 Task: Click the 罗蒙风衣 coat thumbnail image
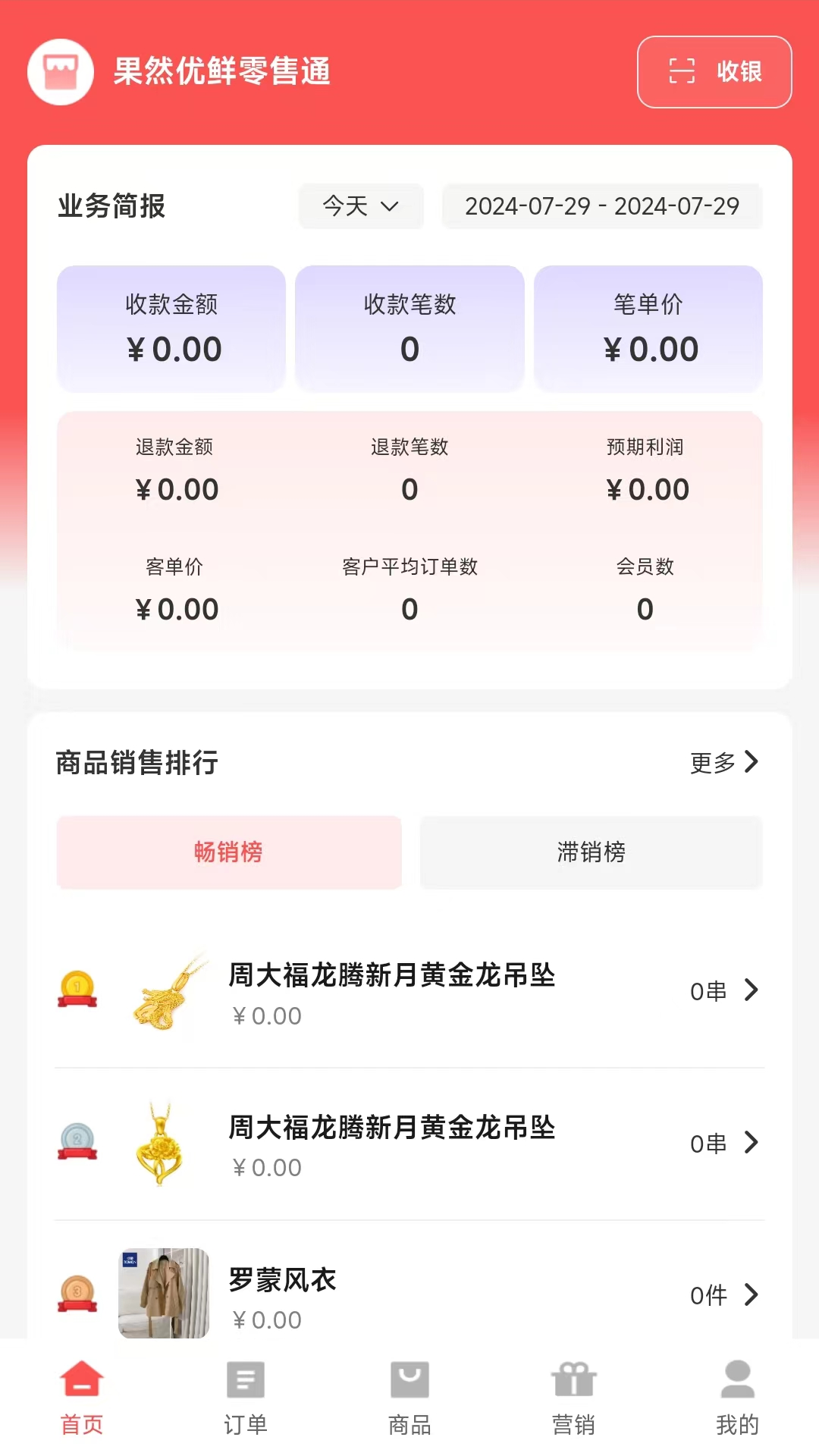pyautogui.click(x=162, y=1294)
